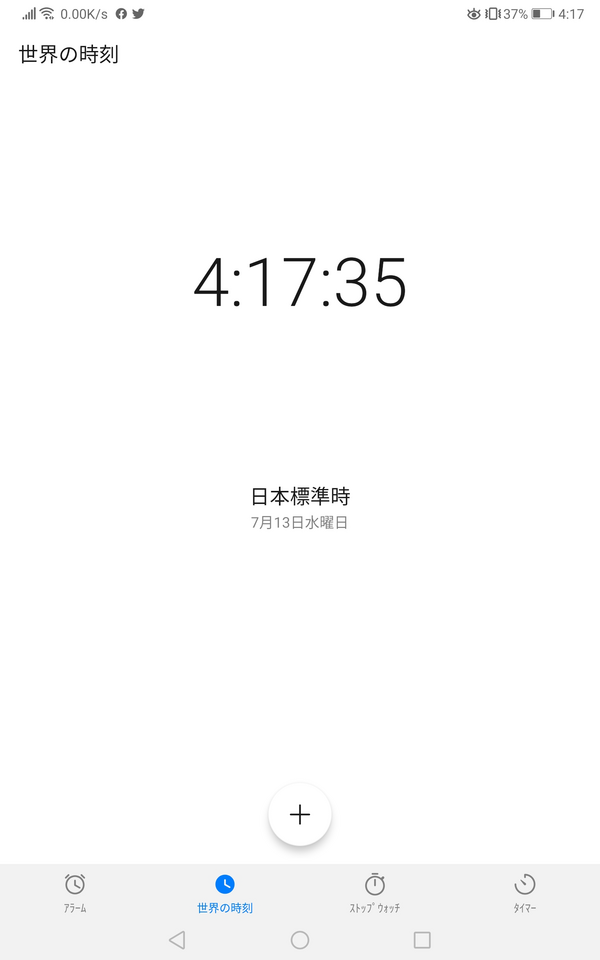Switch to the アラーム tab
Image resolution: width=600 pixels, height=960 pixels.
75,894
